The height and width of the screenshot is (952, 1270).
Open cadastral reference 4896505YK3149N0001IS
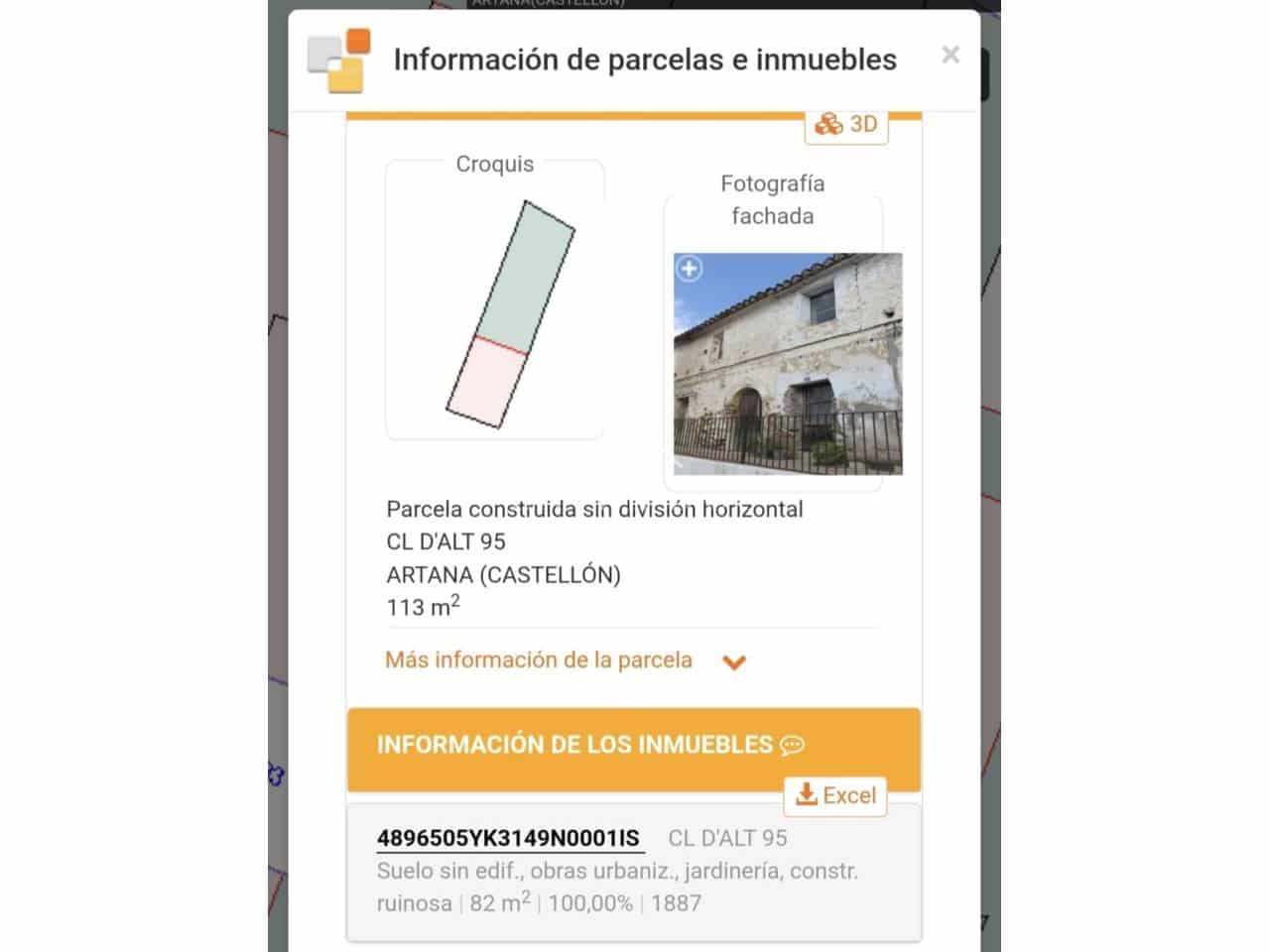[508, 838]
